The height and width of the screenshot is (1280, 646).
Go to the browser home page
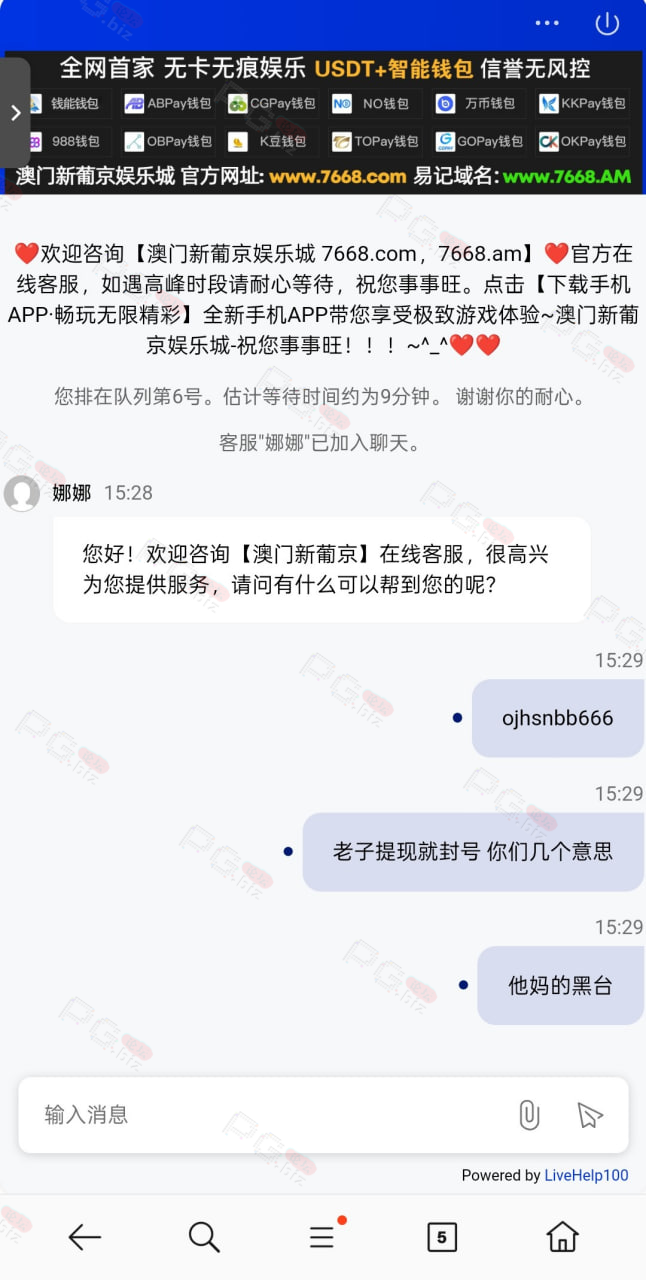click(x=562, y=1237)
